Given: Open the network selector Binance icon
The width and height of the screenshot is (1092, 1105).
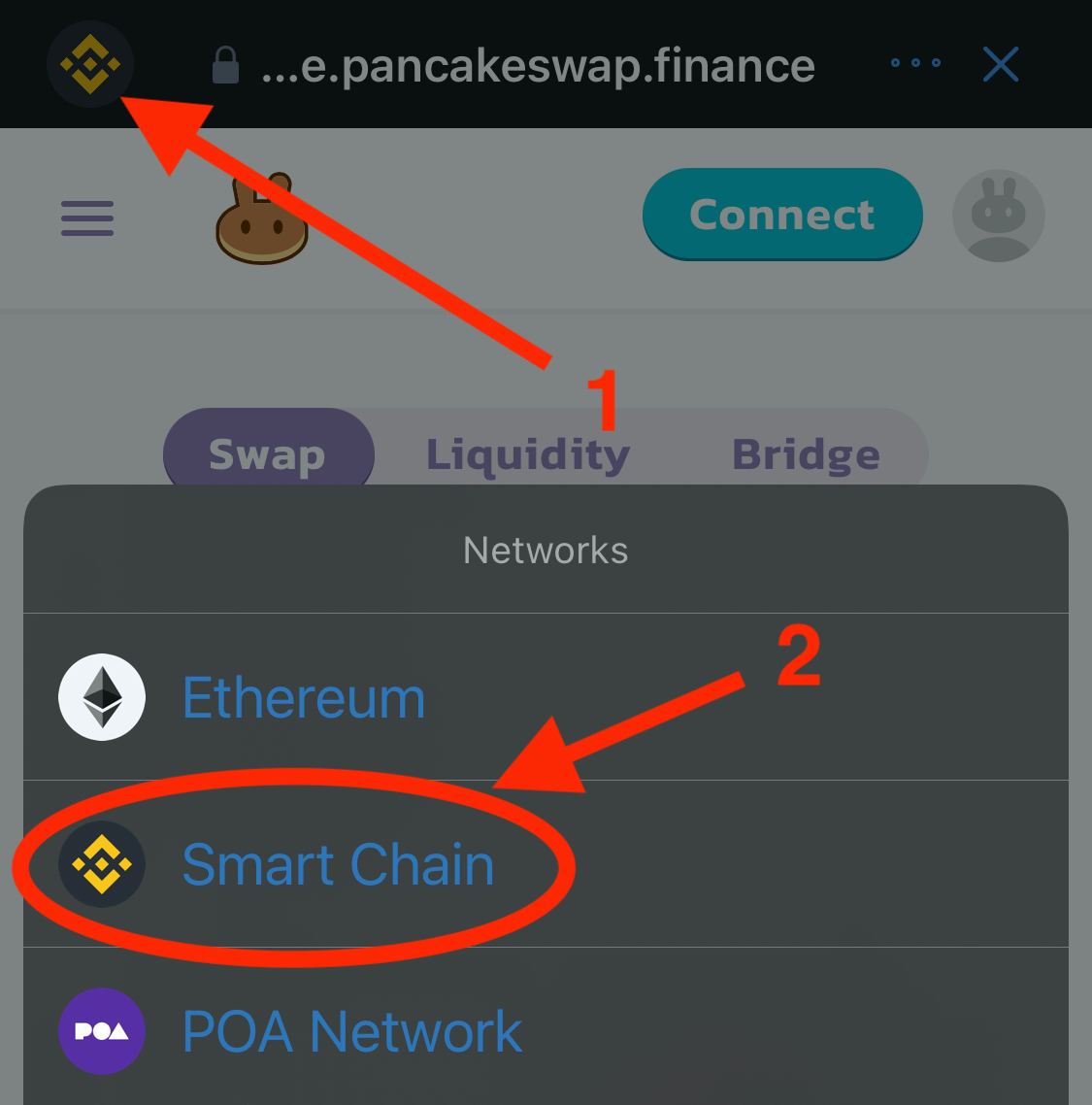Looking at the screenshot, I should [90, 64].
